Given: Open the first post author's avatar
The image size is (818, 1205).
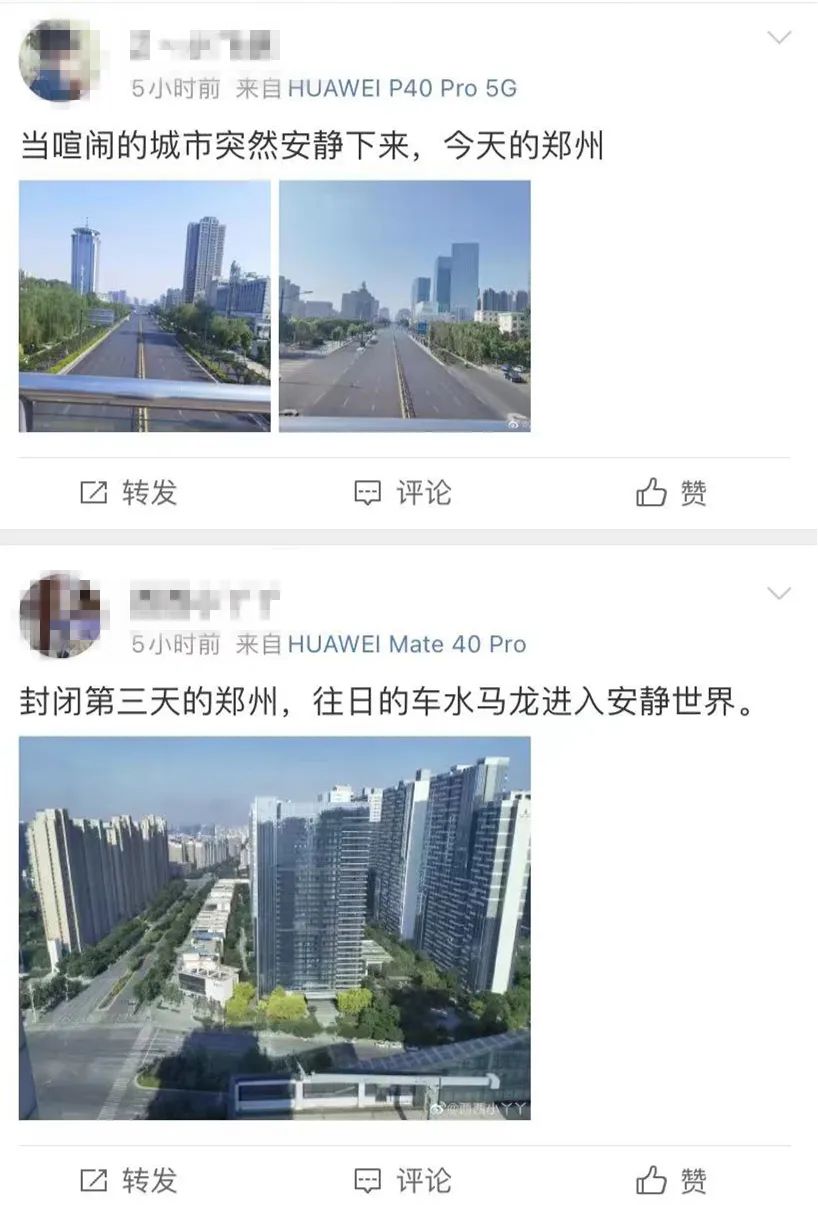Looking at the screenshot, I should 58,61.
